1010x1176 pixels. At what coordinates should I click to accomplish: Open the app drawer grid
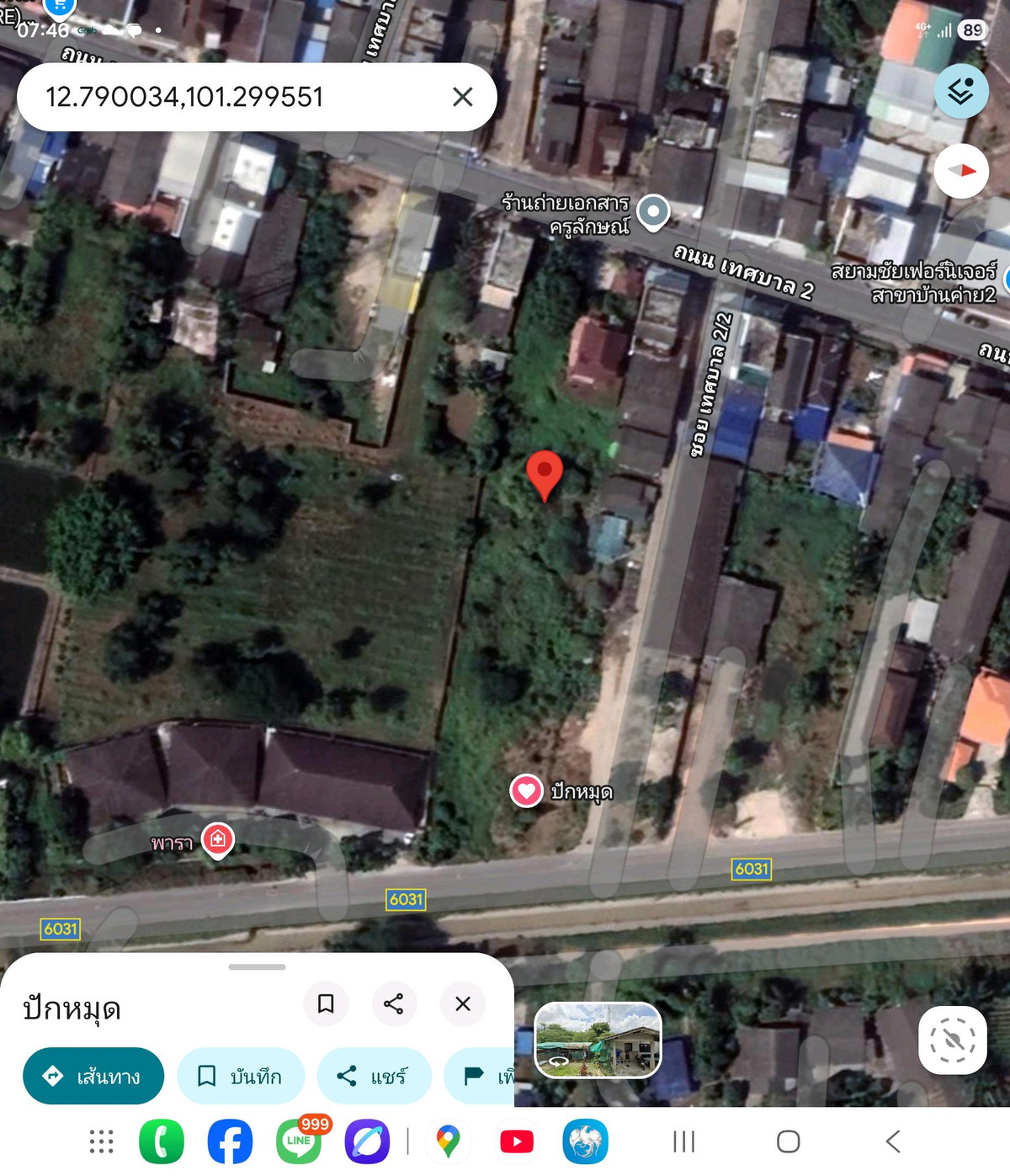(102, 1142)
